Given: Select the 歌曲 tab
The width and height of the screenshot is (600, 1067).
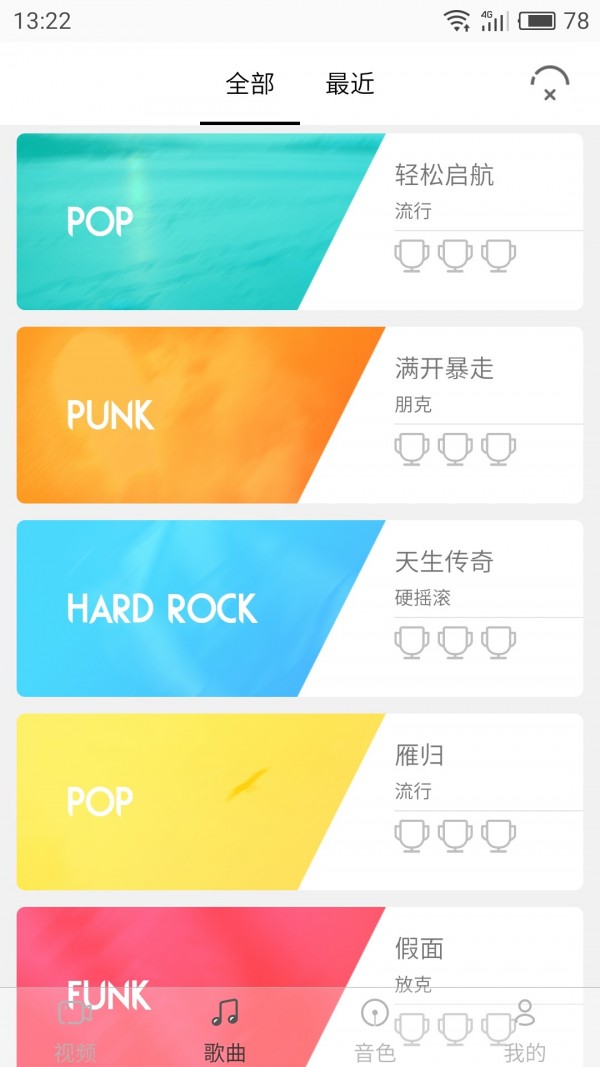Looking at the screenshot, I should pos(225,1028).
